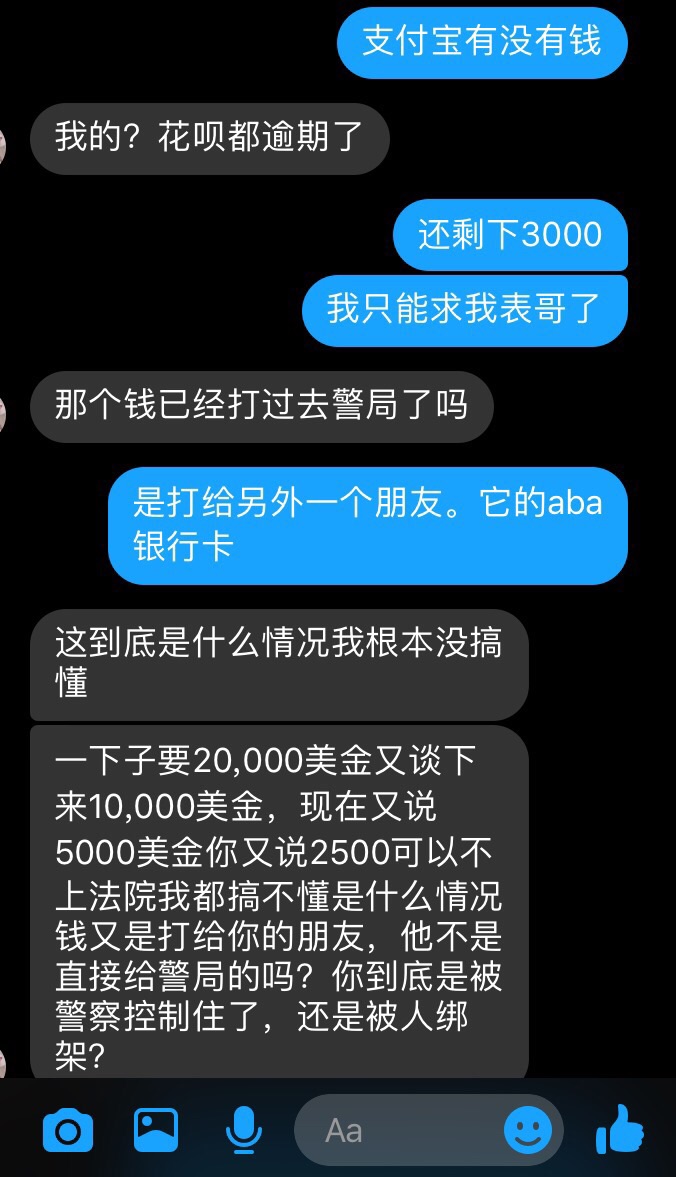The height and width of the screenshot is (1177, 676).
Task: Open the camera to take a photo
Action: pyautogui.click(x=68, y=1131)
